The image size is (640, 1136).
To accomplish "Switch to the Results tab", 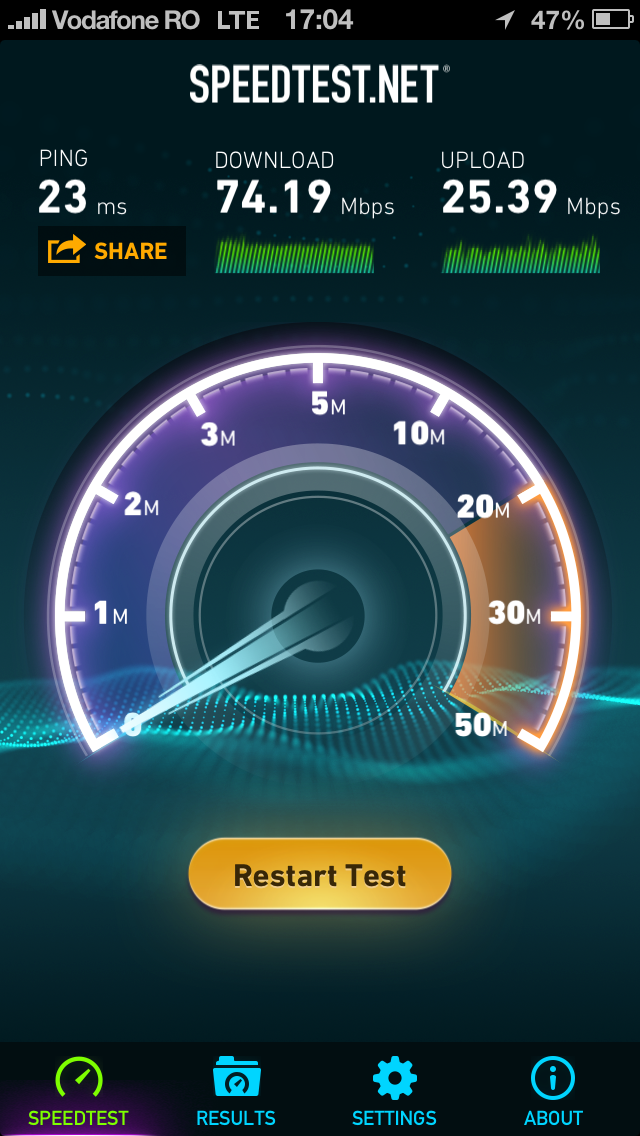I will [236, 1091].
